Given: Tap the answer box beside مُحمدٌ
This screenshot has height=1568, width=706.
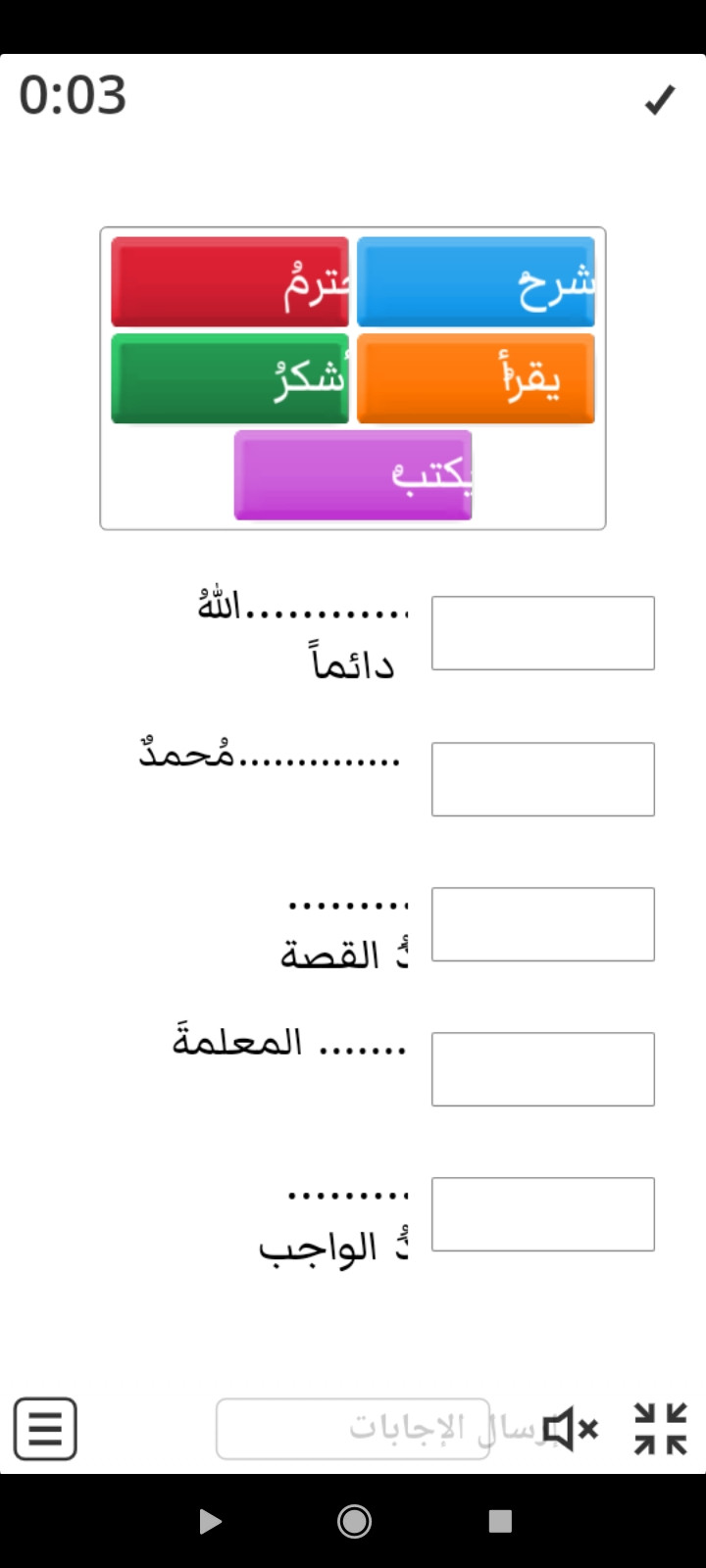Looking at the screenshot, I should (543, 779).
